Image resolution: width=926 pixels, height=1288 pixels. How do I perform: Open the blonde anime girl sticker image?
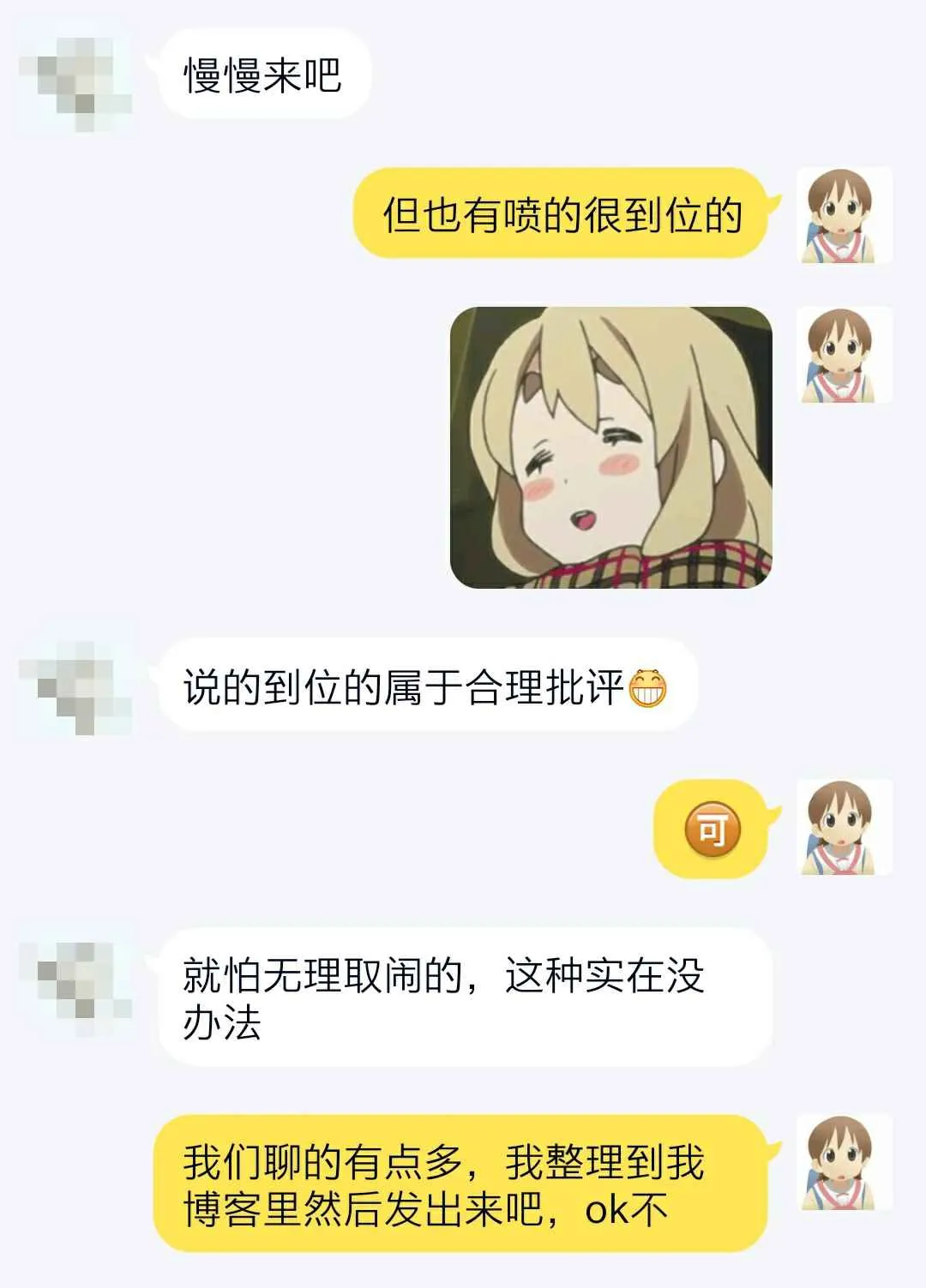(610, 447)
